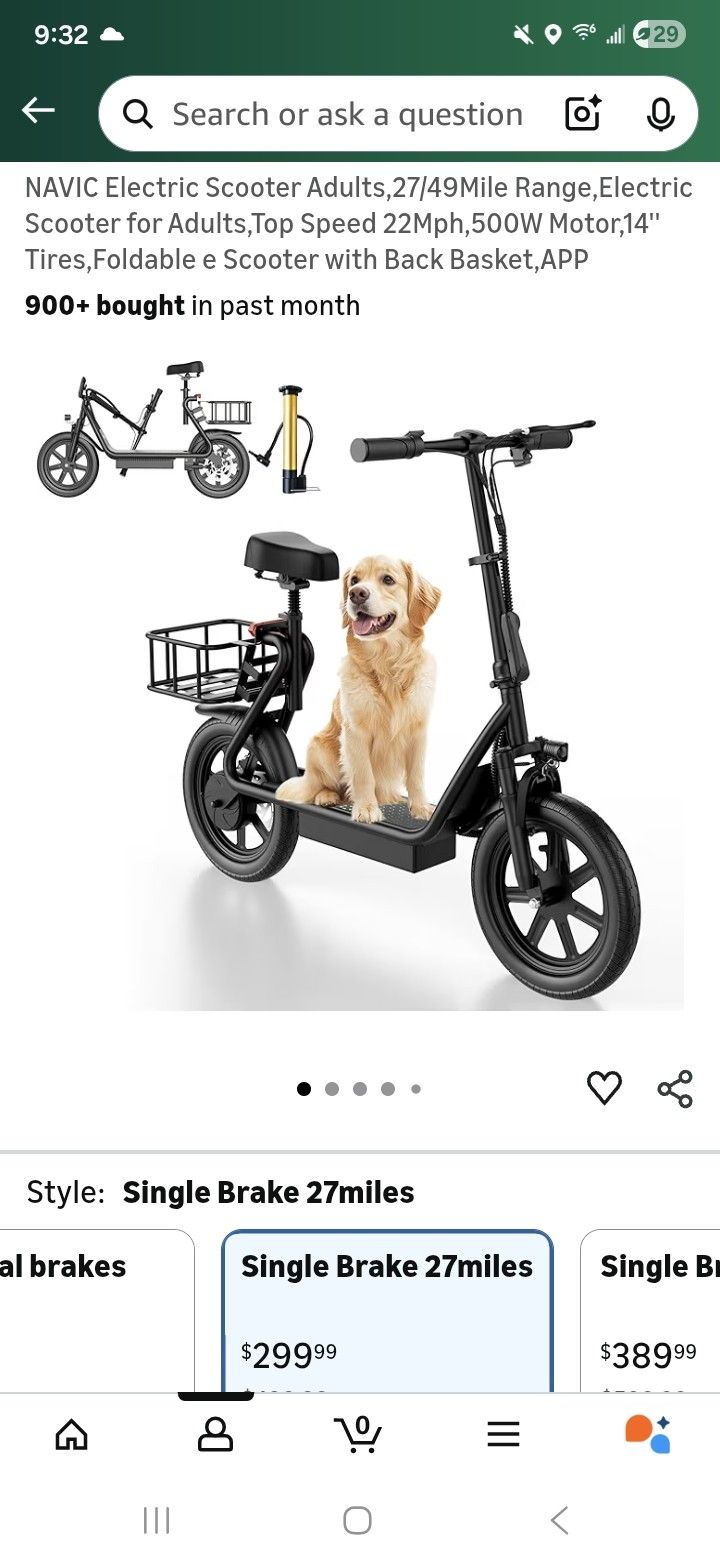Share this product listing

675,1088
